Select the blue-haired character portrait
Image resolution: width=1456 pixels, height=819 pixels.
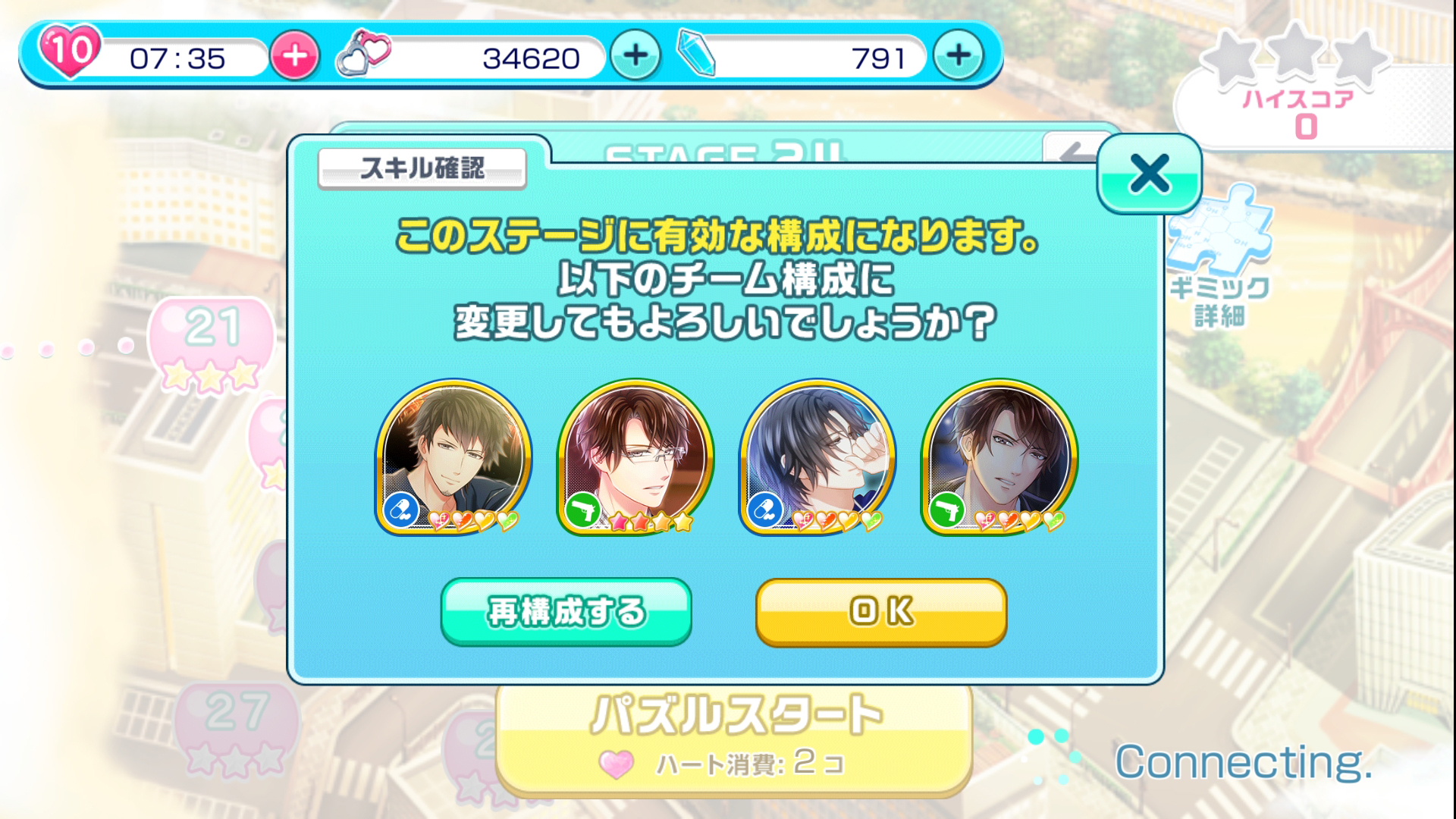click(x=817, y=457)
